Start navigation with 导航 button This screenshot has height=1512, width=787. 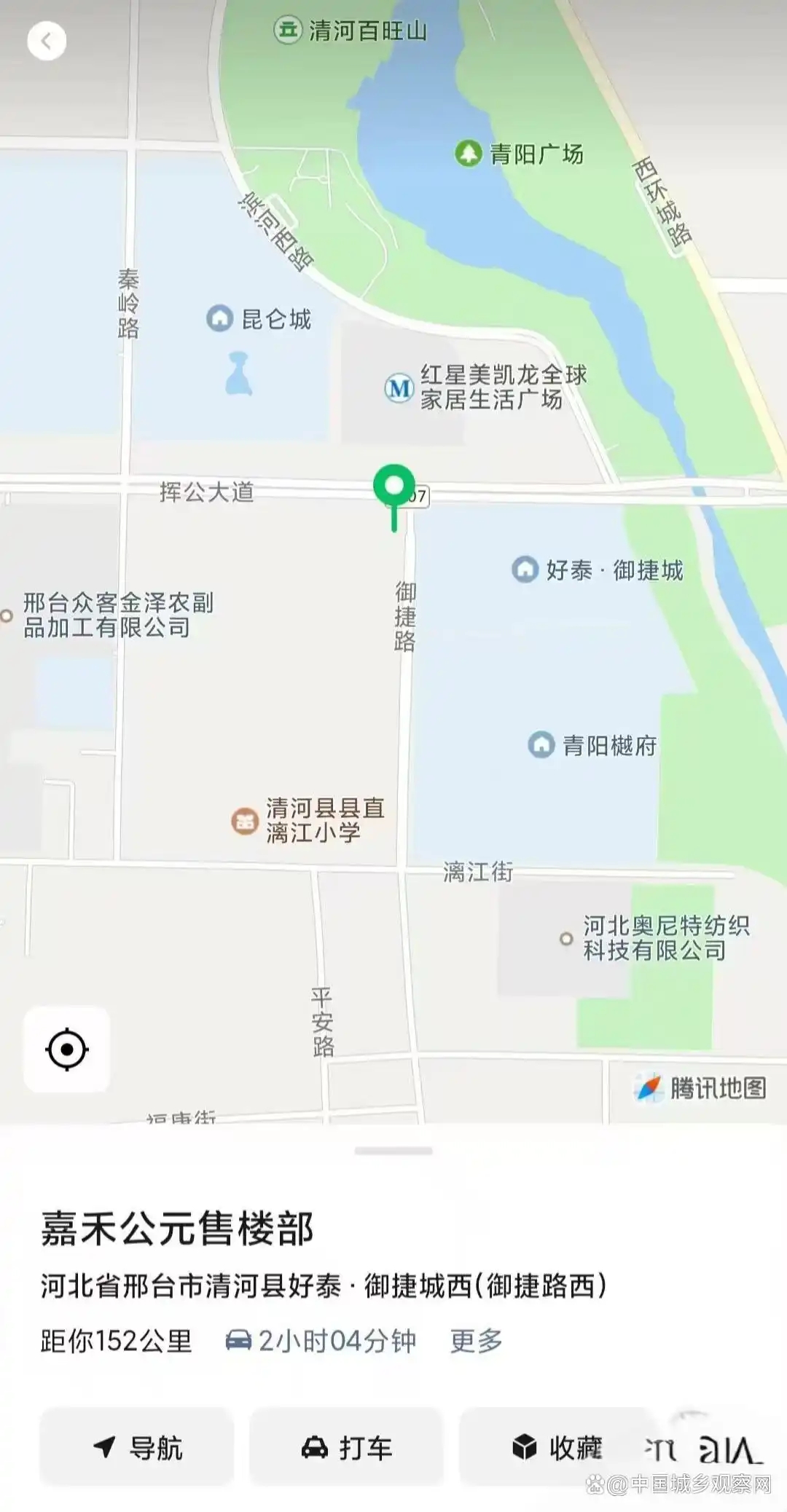coord(137,1447)
